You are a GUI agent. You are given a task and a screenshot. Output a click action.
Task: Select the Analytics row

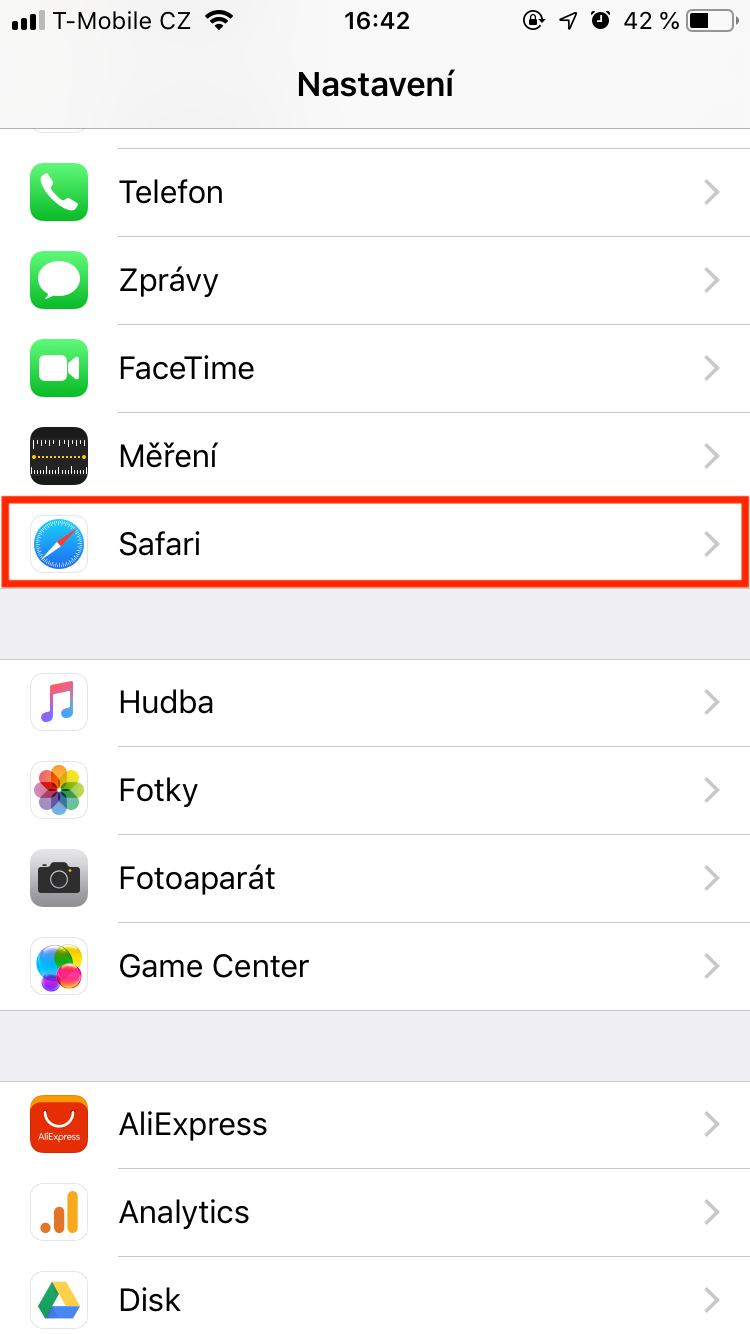(x=375, y=1212)
